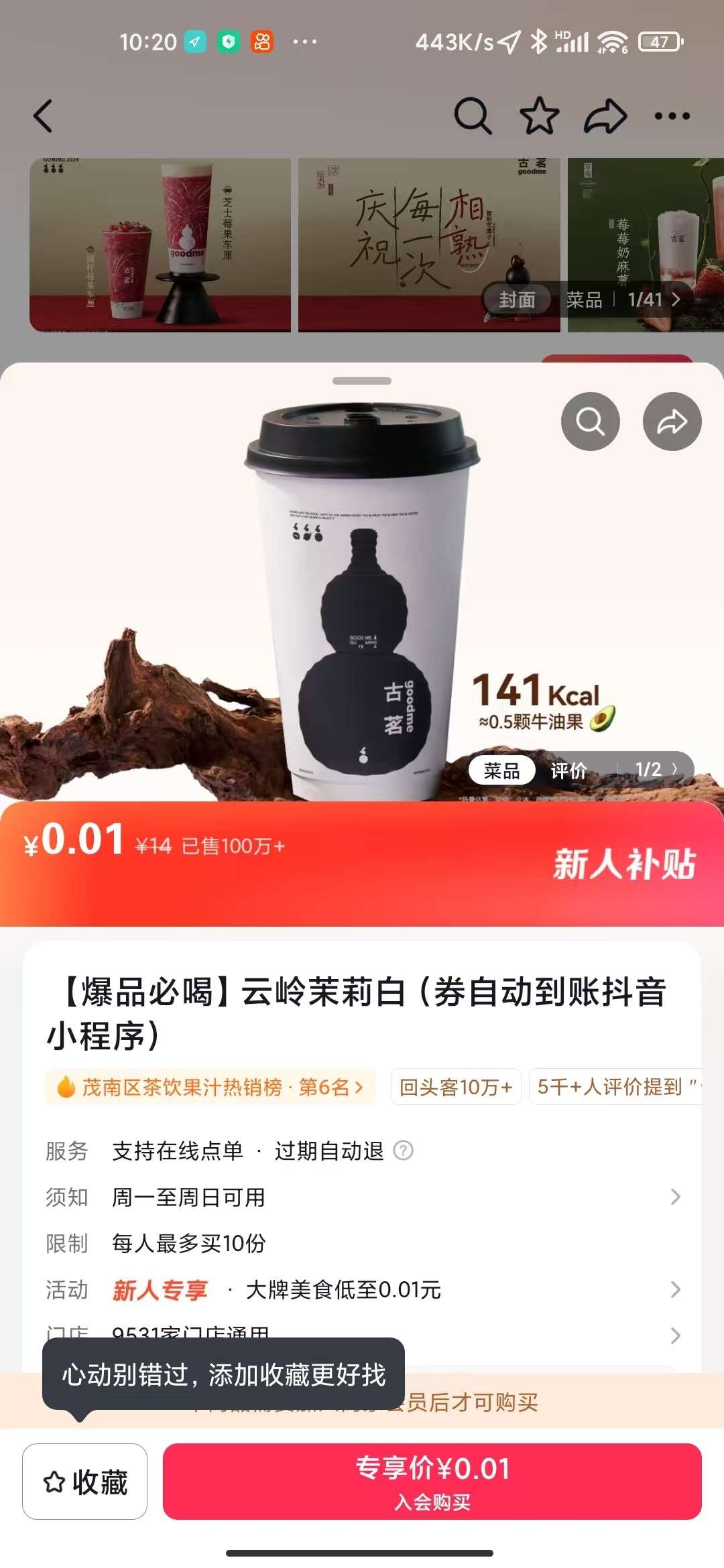The height and width of the screenshot is (1568, 724).
Task: Share this product from image overlay
Action: [x=672, y=421]
